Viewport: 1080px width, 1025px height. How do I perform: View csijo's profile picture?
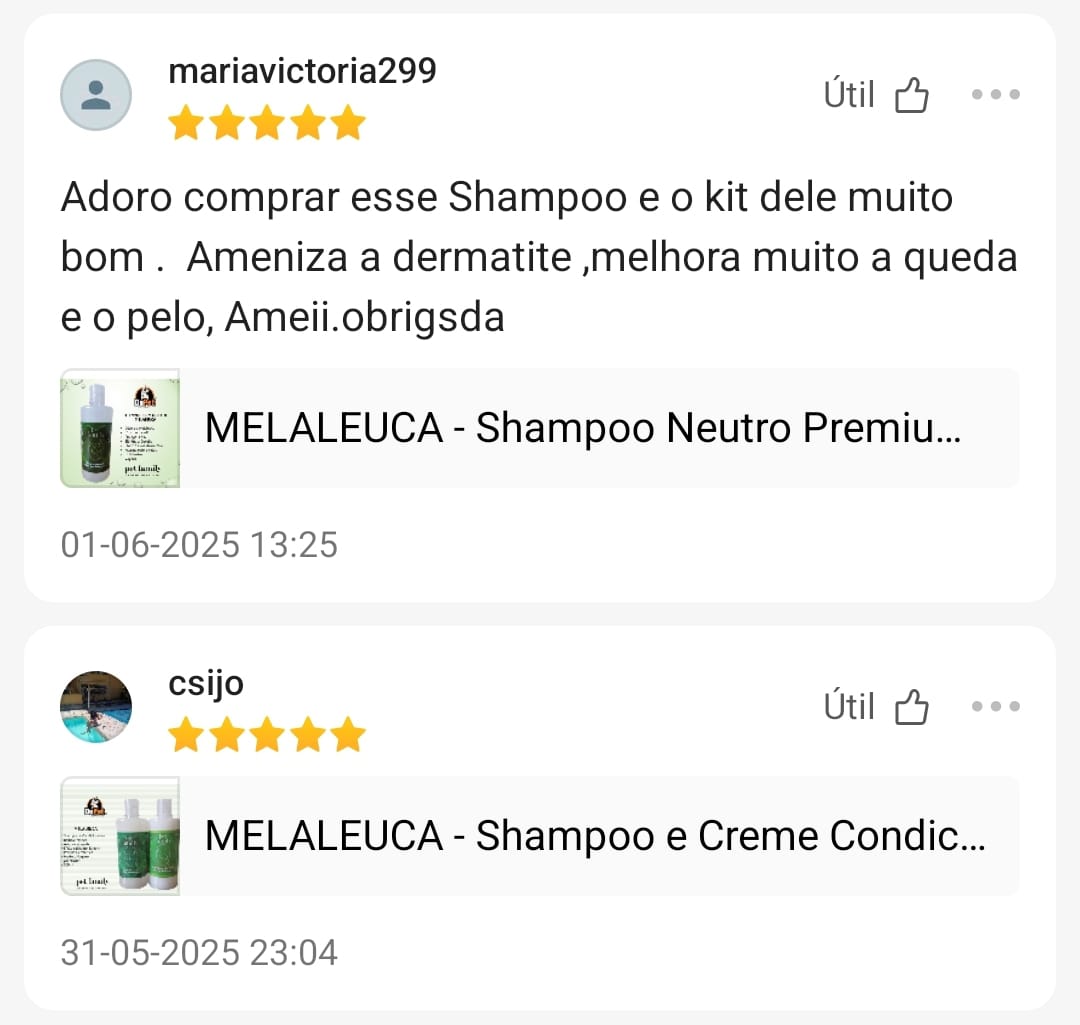pyautogui.click(x=96, y=707)
